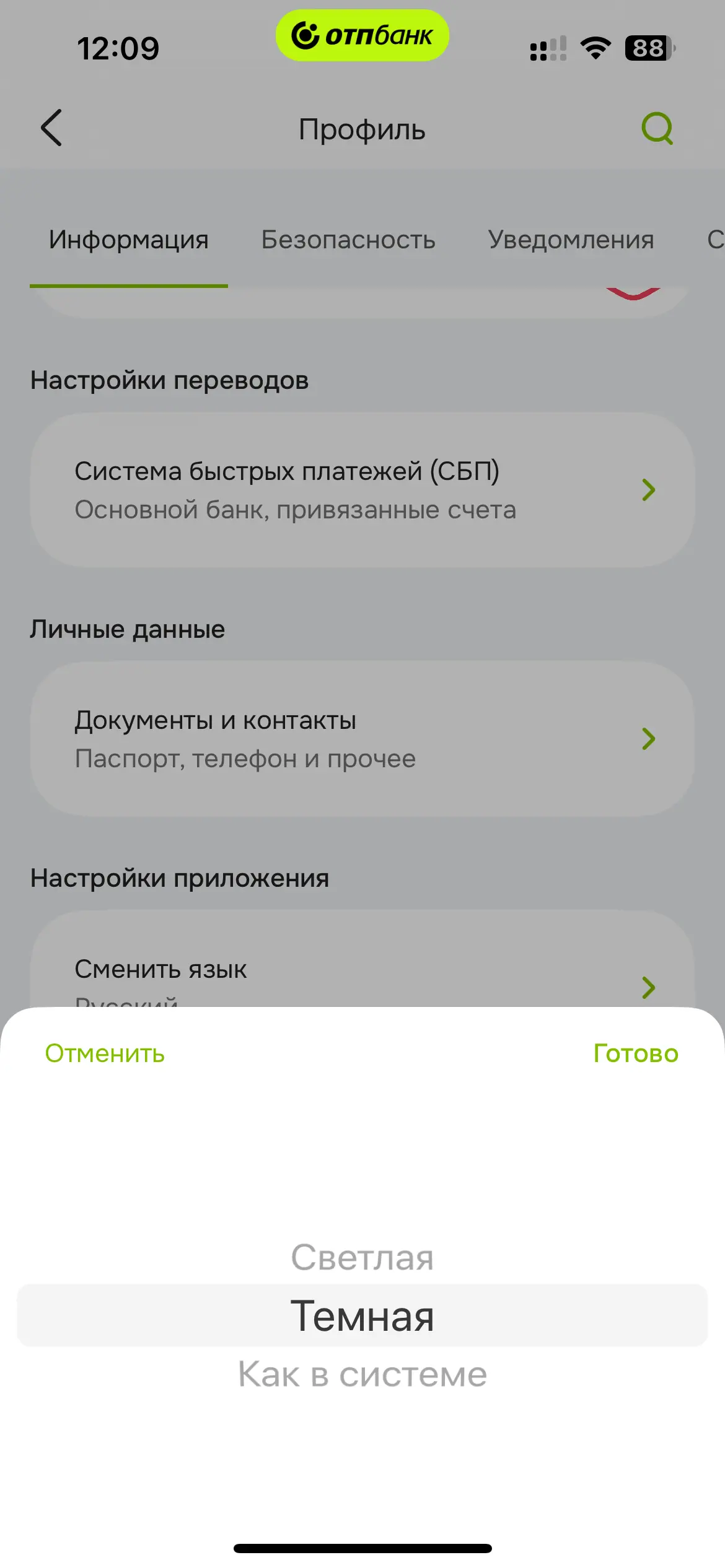The width and height of the screenshot is (725, 1568).
Task: Select the Светлая theme option
Action: point(362,1258)
